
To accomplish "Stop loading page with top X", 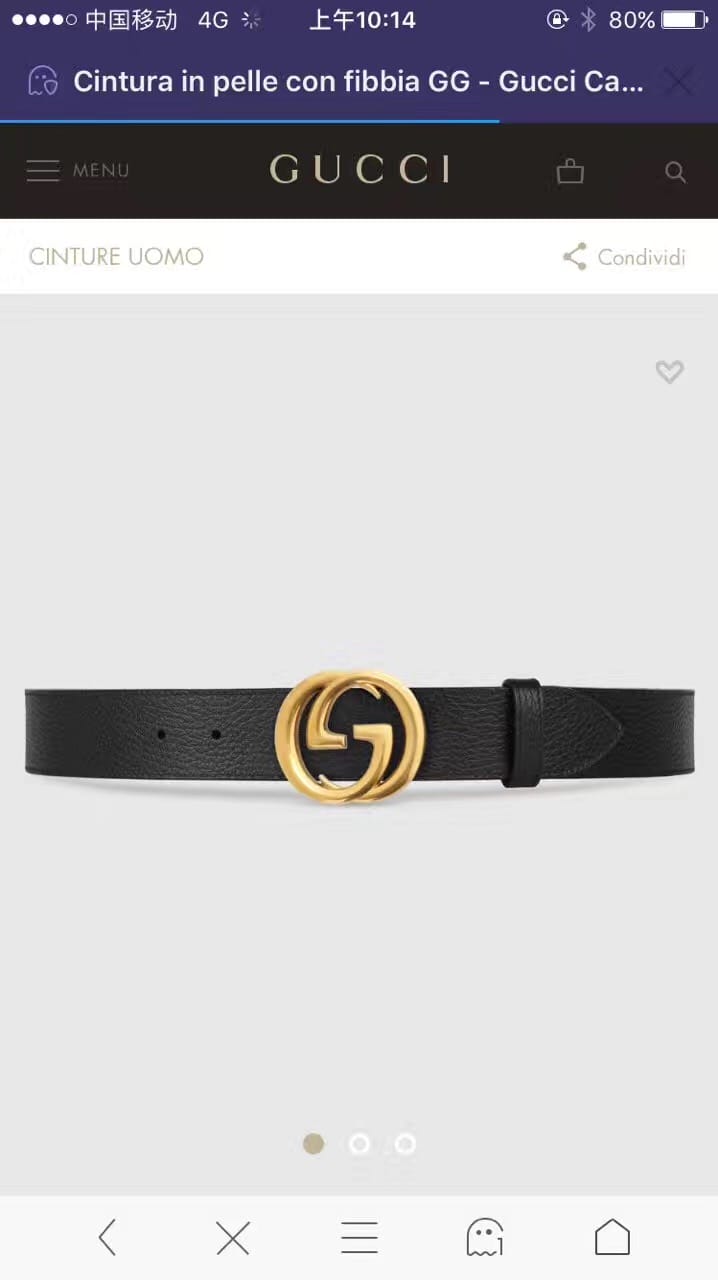I will tap(679, 81).
